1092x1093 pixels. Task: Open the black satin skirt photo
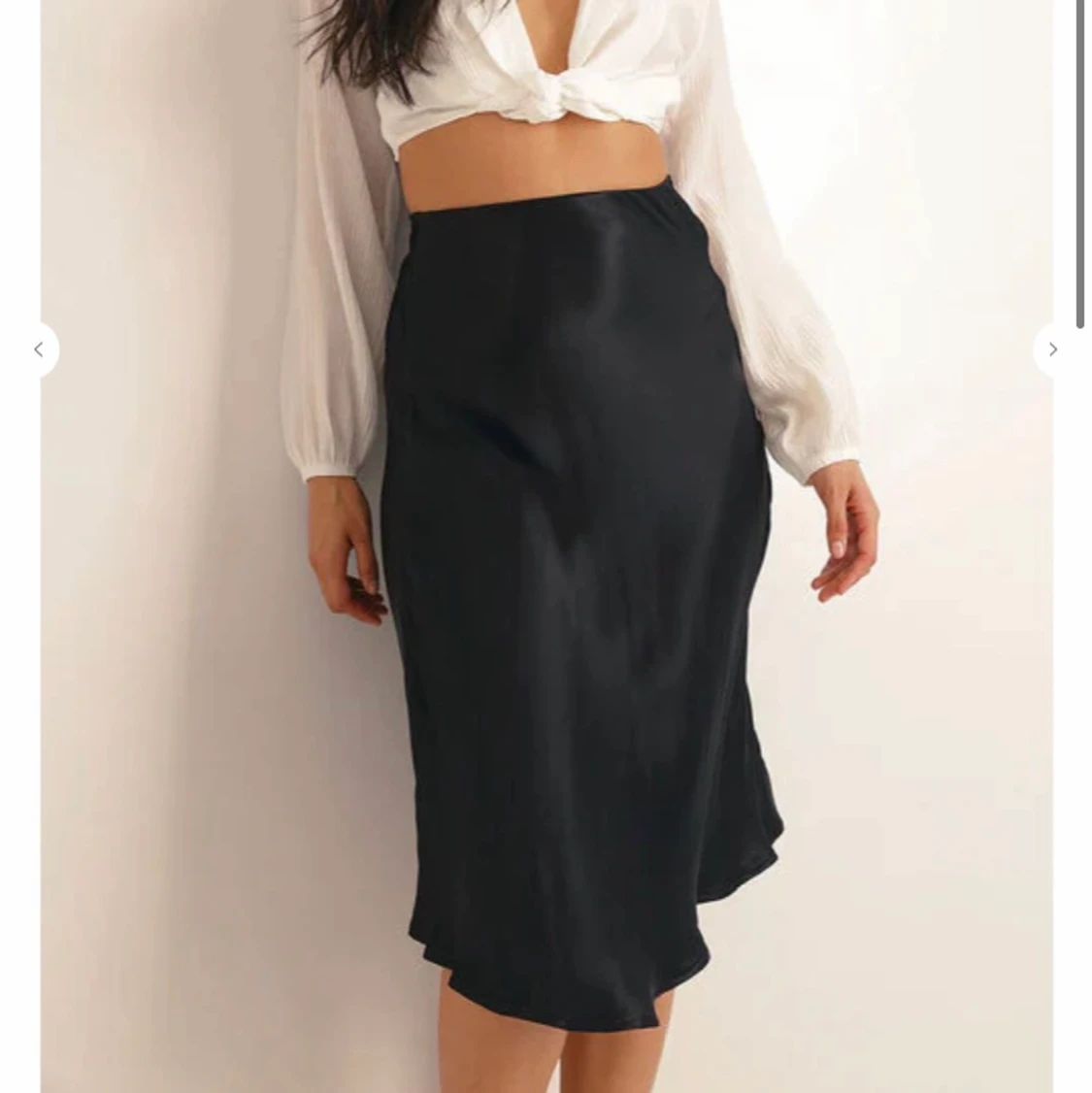(582, 602)
